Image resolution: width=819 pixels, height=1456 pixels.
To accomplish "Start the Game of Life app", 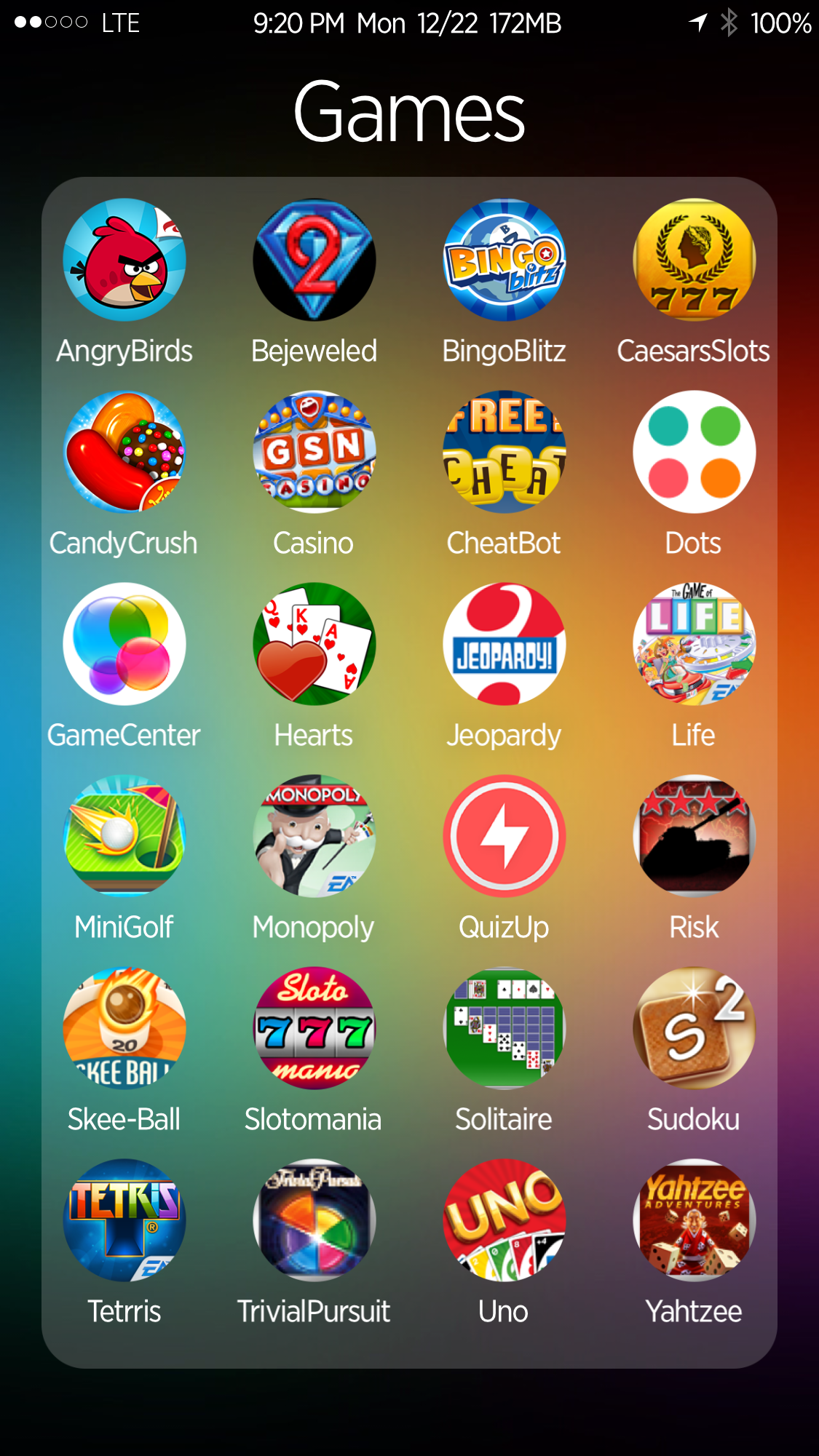I will [x=695, y=644].
